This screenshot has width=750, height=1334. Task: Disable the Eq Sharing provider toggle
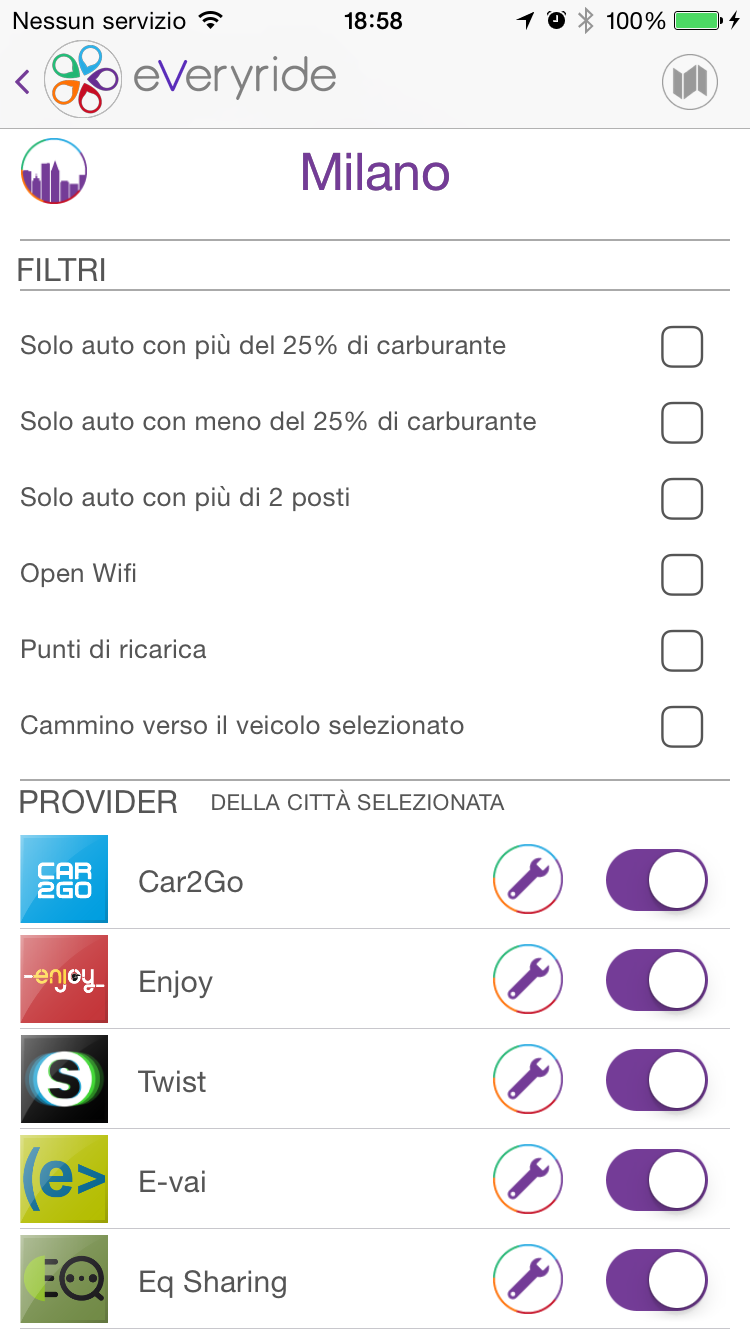(657, 1280)
